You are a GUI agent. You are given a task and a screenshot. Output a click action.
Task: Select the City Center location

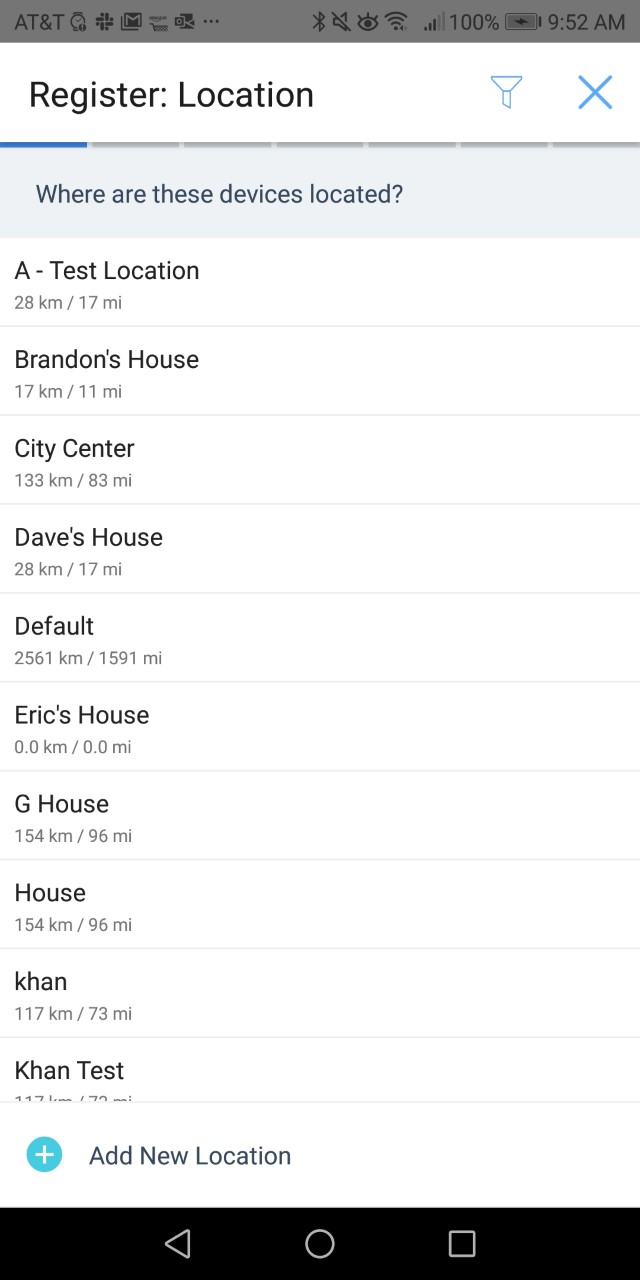(x=320, y=460)
